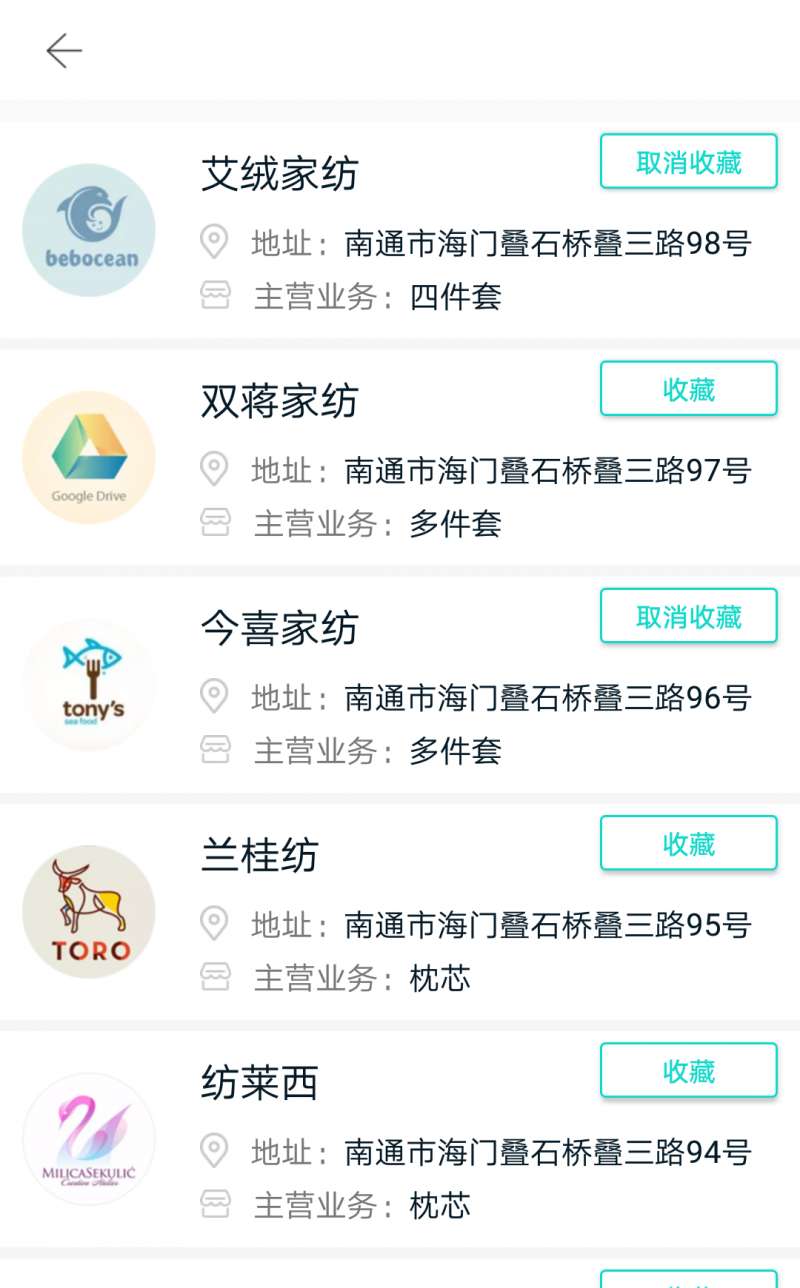
Task: Open the 今喜家纺 store listing
Action: point(400,684)
